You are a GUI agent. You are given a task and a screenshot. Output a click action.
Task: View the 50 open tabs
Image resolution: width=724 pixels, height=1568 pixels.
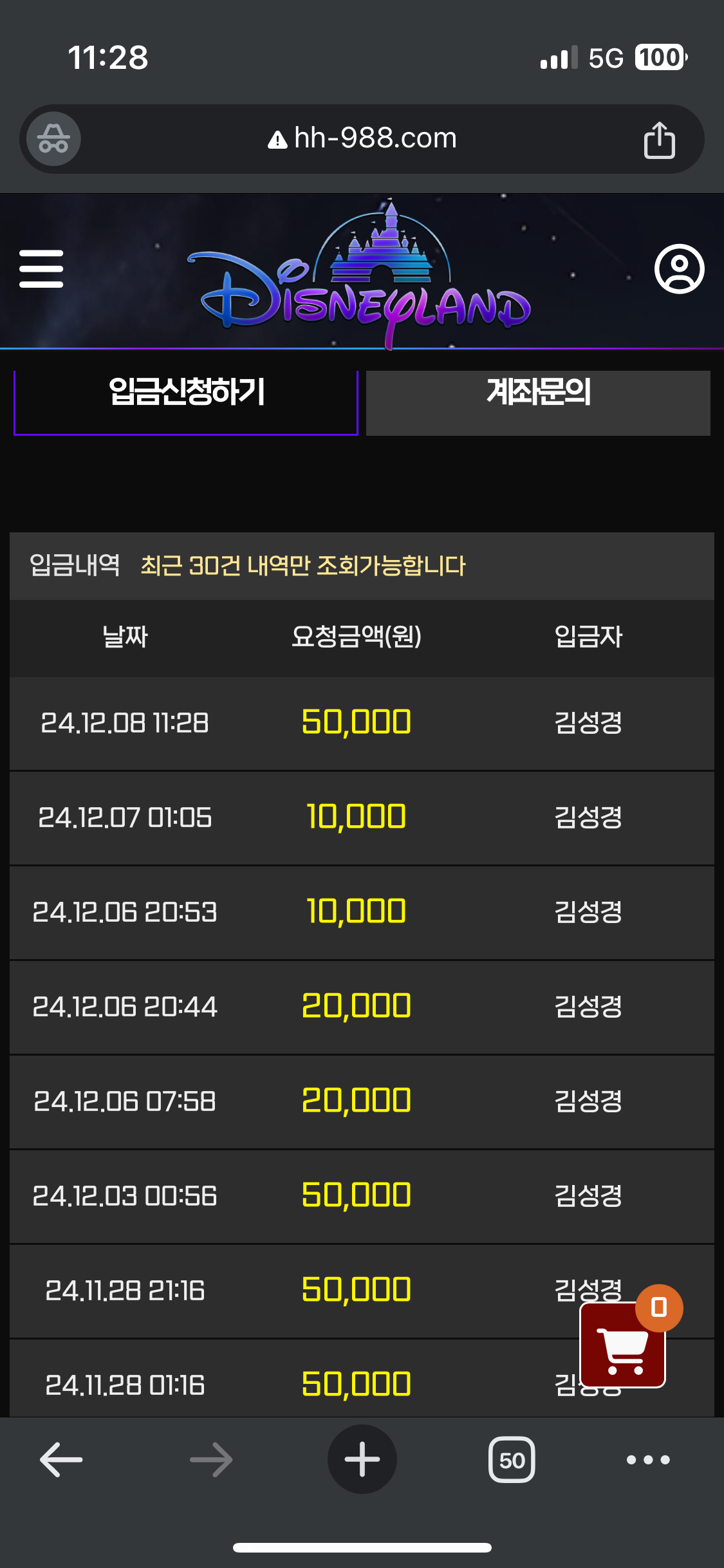(512, 1459)
